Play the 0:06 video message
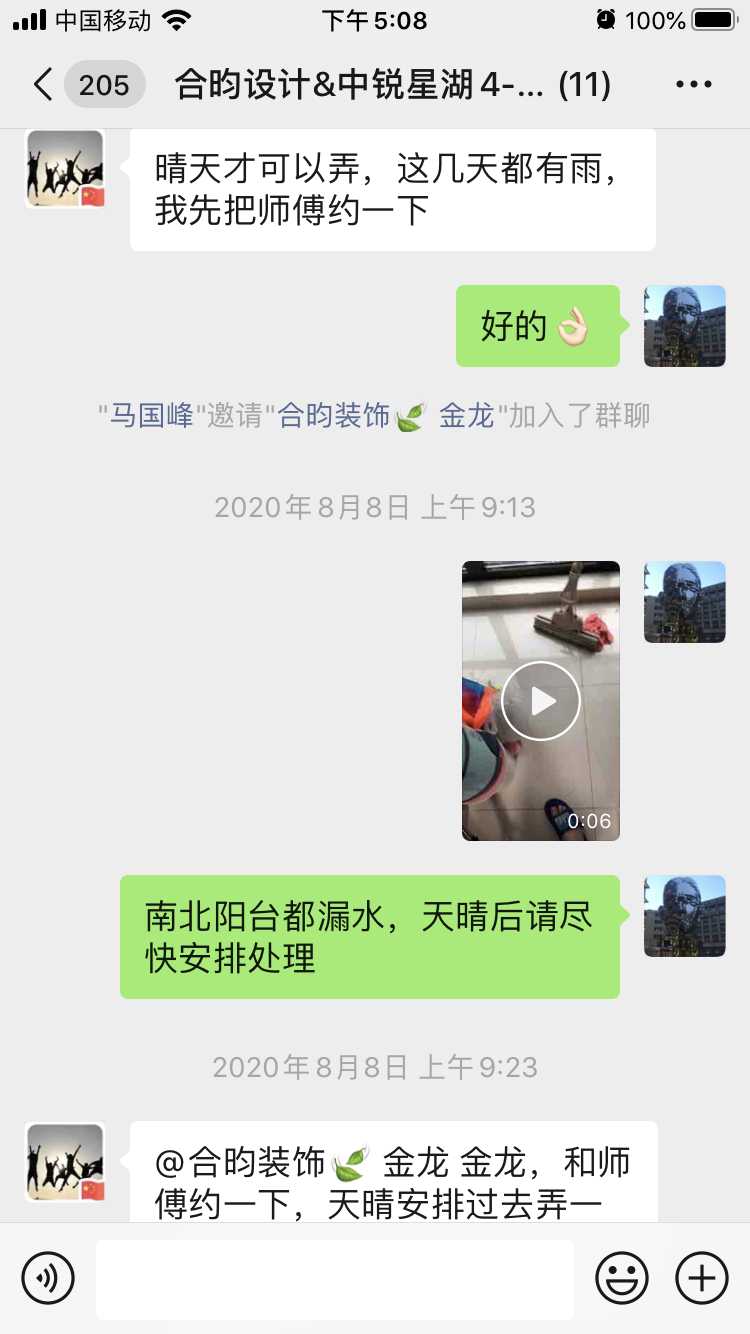750x1334 pixels. [x=540, y=700]
